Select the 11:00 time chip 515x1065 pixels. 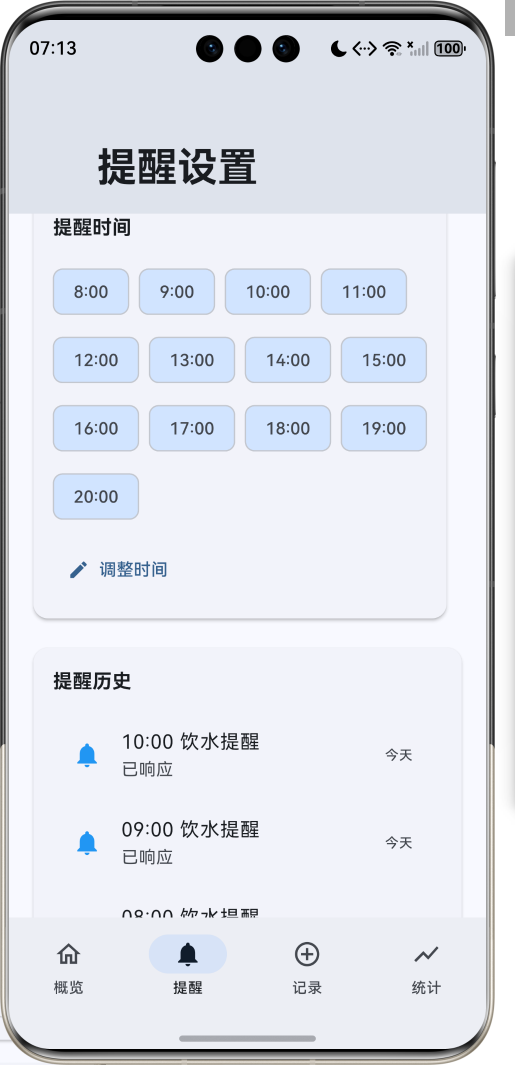[363, 291]
